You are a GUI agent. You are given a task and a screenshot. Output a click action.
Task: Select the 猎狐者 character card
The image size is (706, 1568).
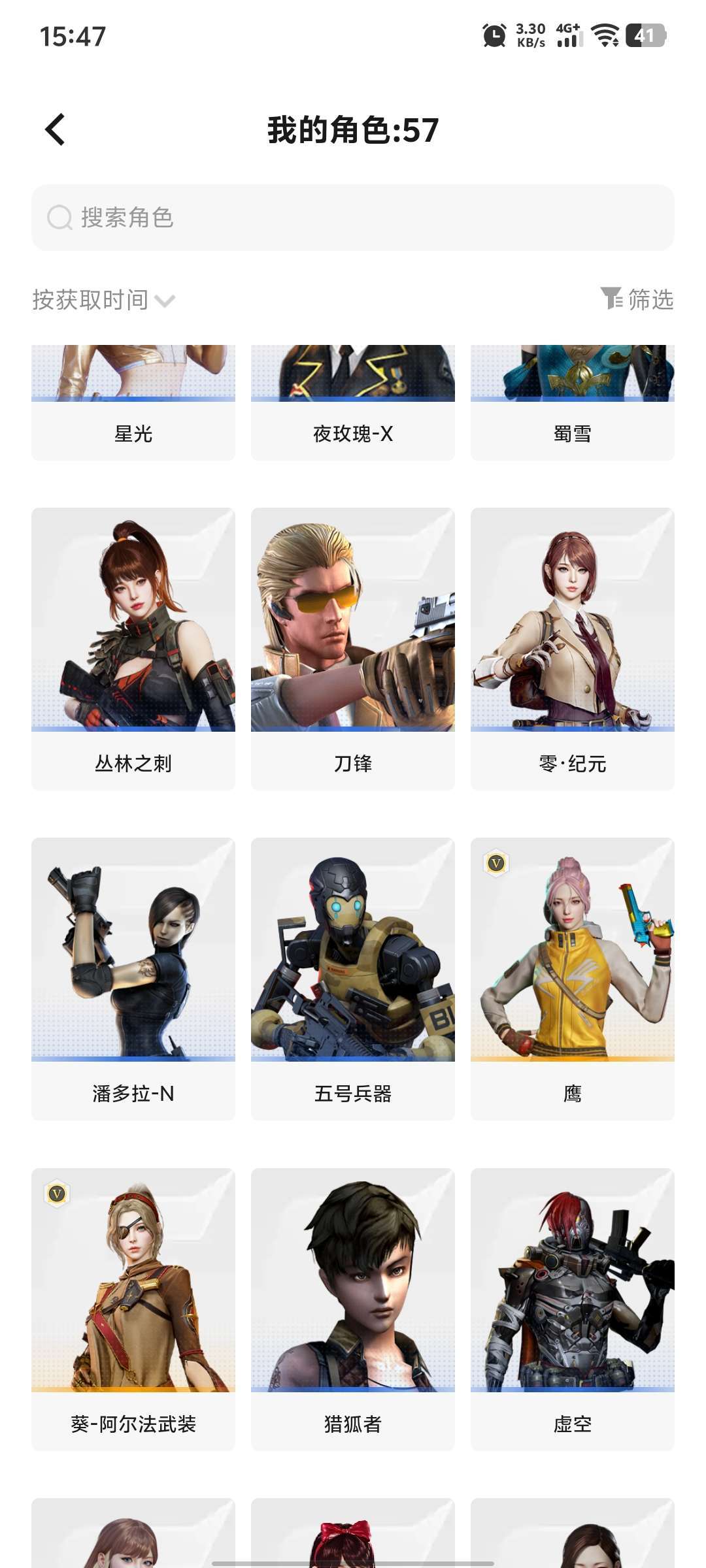[353, 1309]
